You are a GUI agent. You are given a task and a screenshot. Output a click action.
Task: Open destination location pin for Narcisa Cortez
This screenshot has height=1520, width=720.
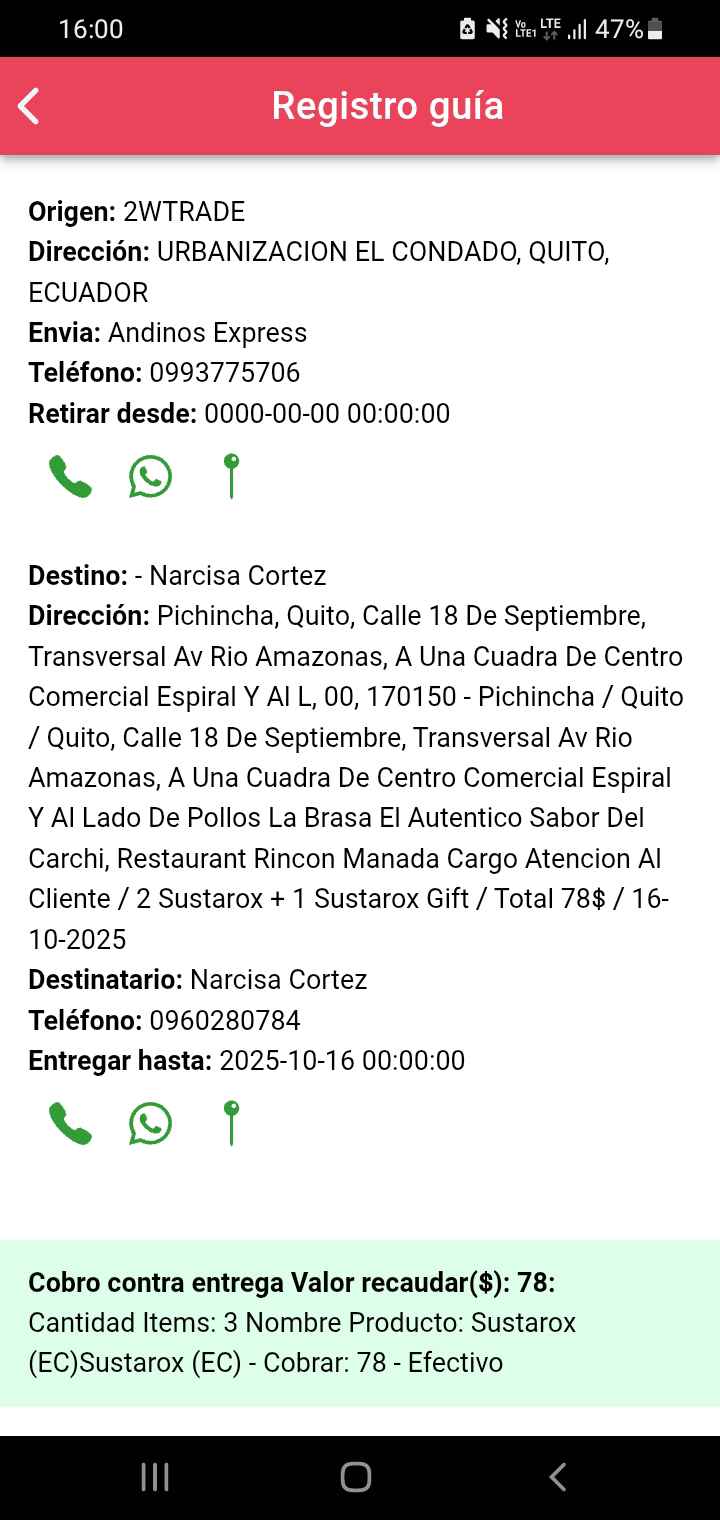(231, 1123)
